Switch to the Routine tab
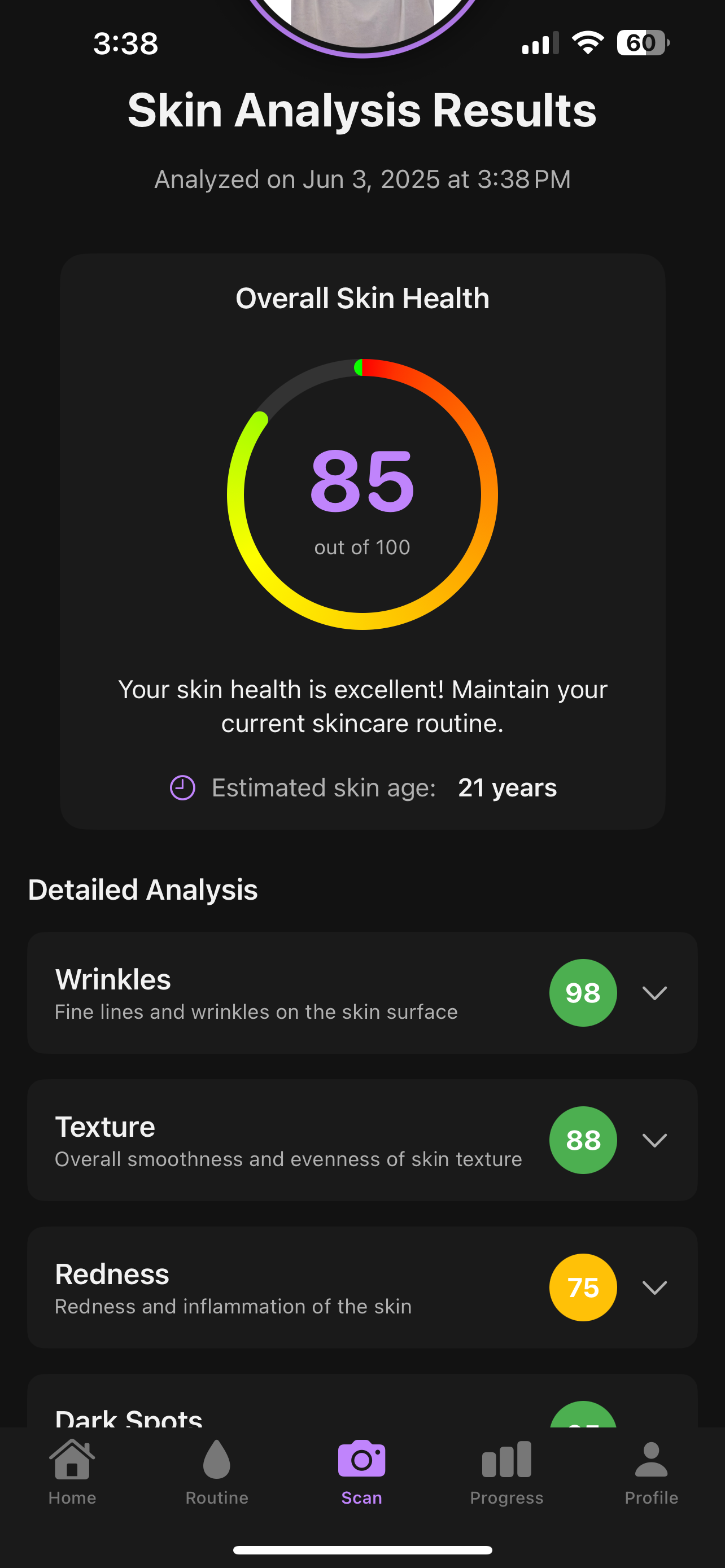The width and height of the screenshot is (725, 1568). 217,1472
